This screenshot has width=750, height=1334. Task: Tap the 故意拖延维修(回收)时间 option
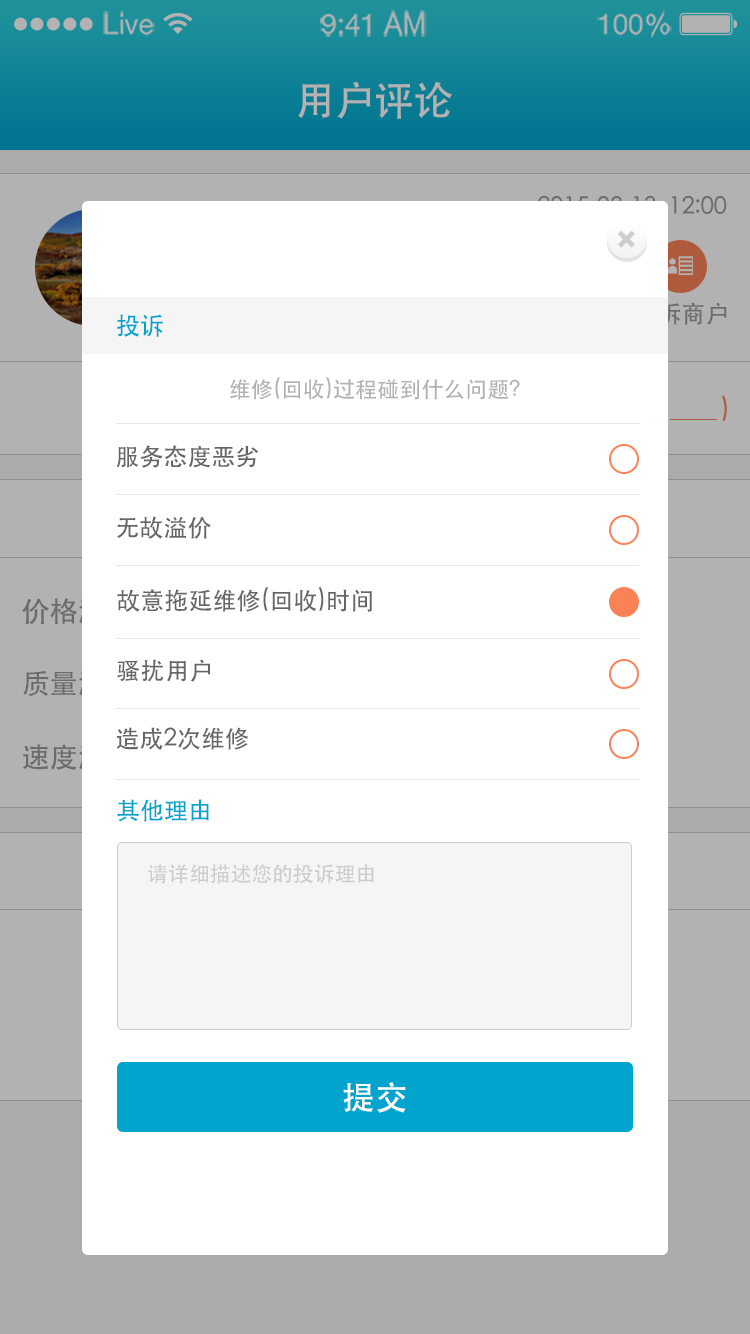click(x=623, y=602)
